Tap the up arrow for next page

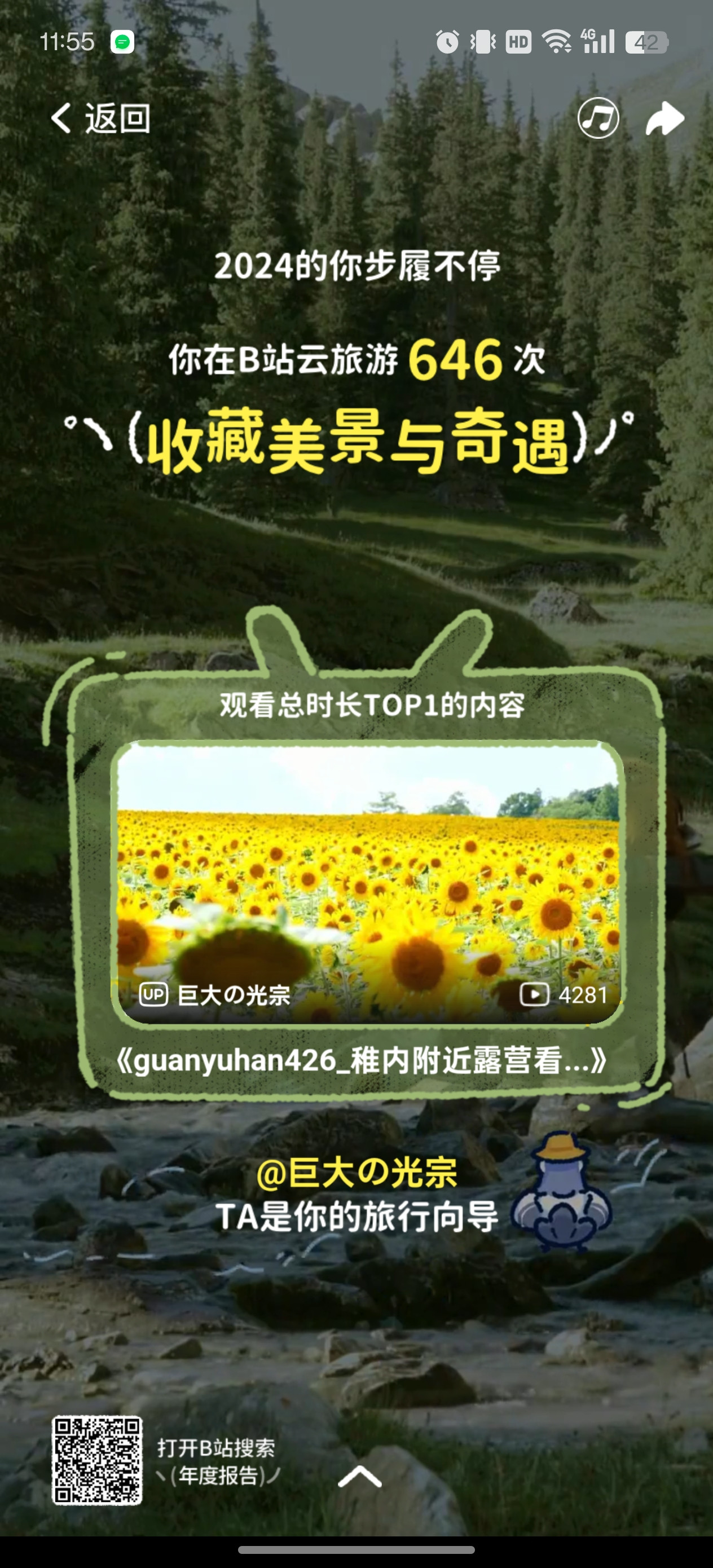[x=359, y=1476]
